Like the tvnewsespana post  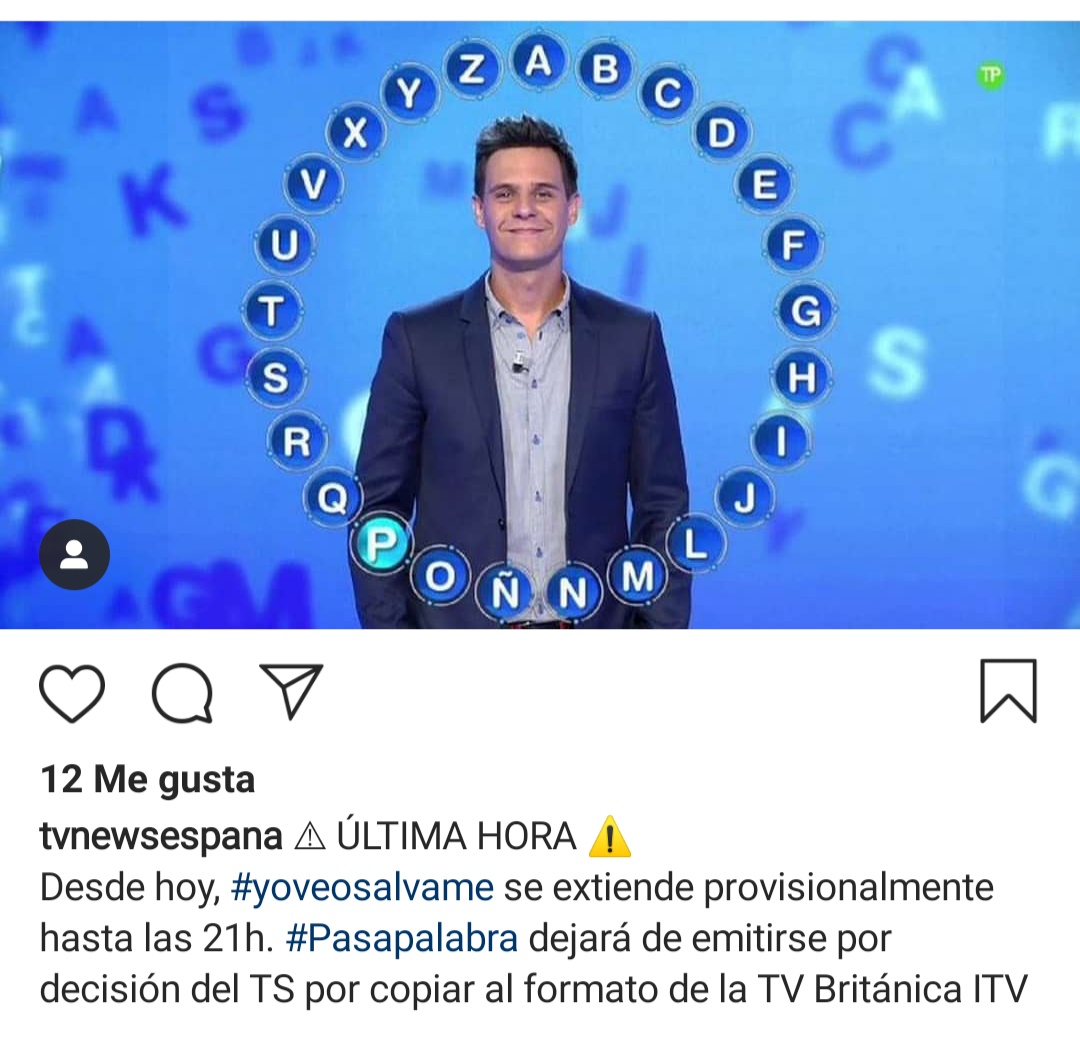coord(72,693)
